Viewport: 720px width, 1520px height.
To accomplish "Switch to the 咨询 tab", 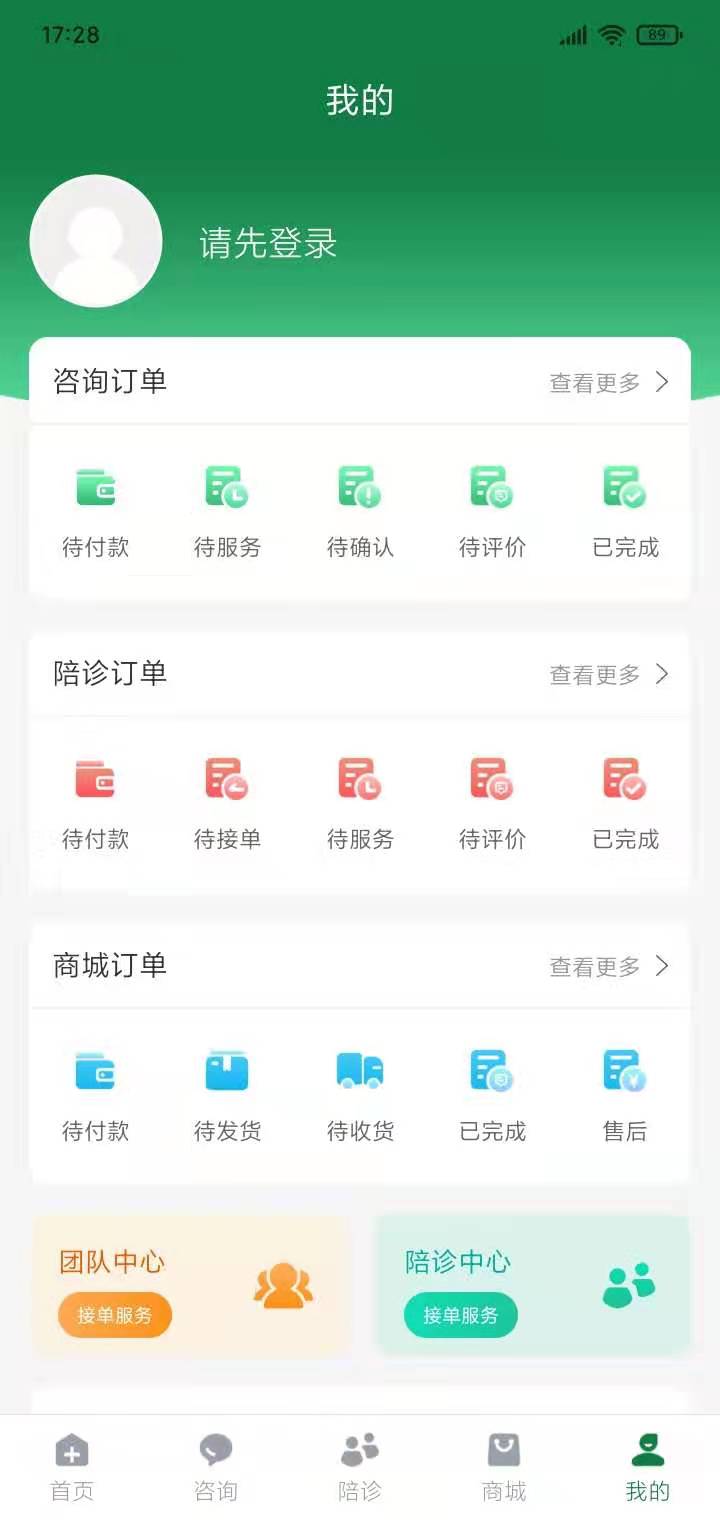I will point(216,1467).
